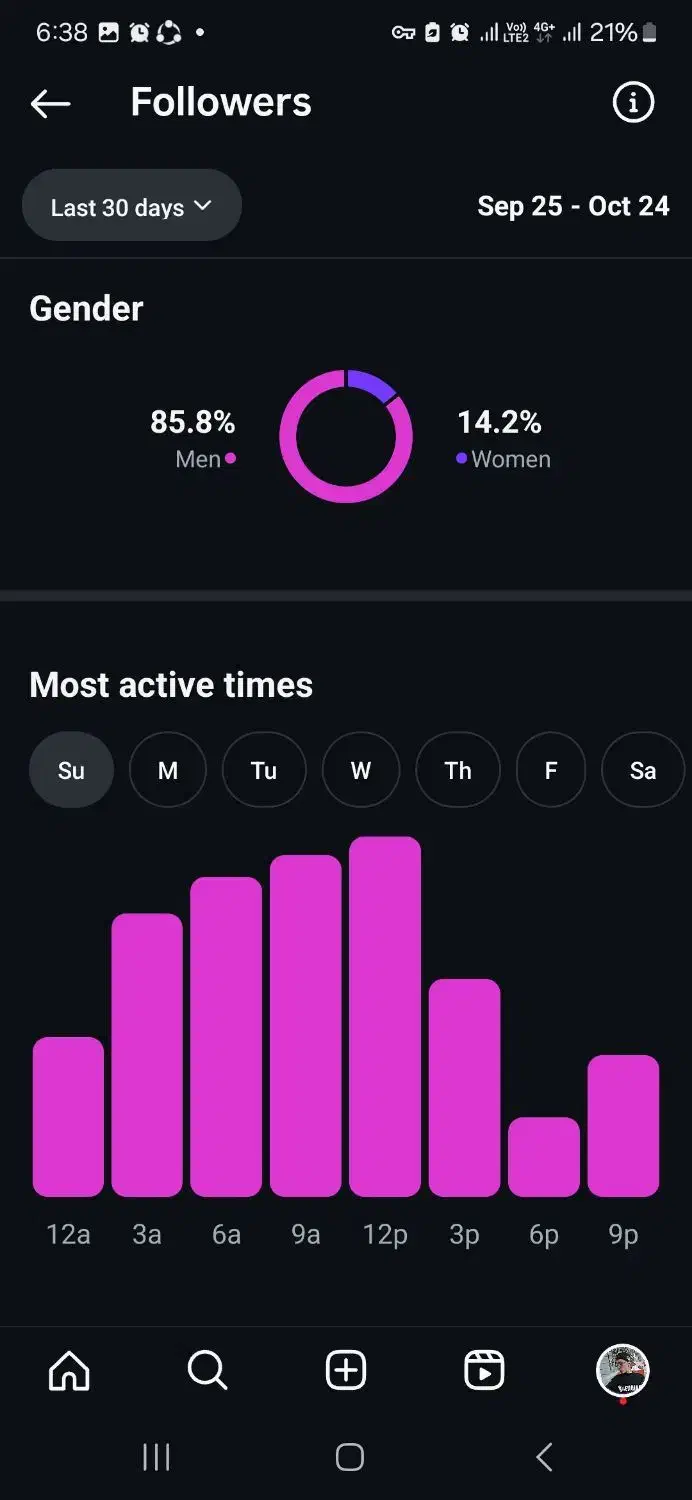Switch to the Th day chip
Viewport: 692px width, 1500px height.
[458, 770]
